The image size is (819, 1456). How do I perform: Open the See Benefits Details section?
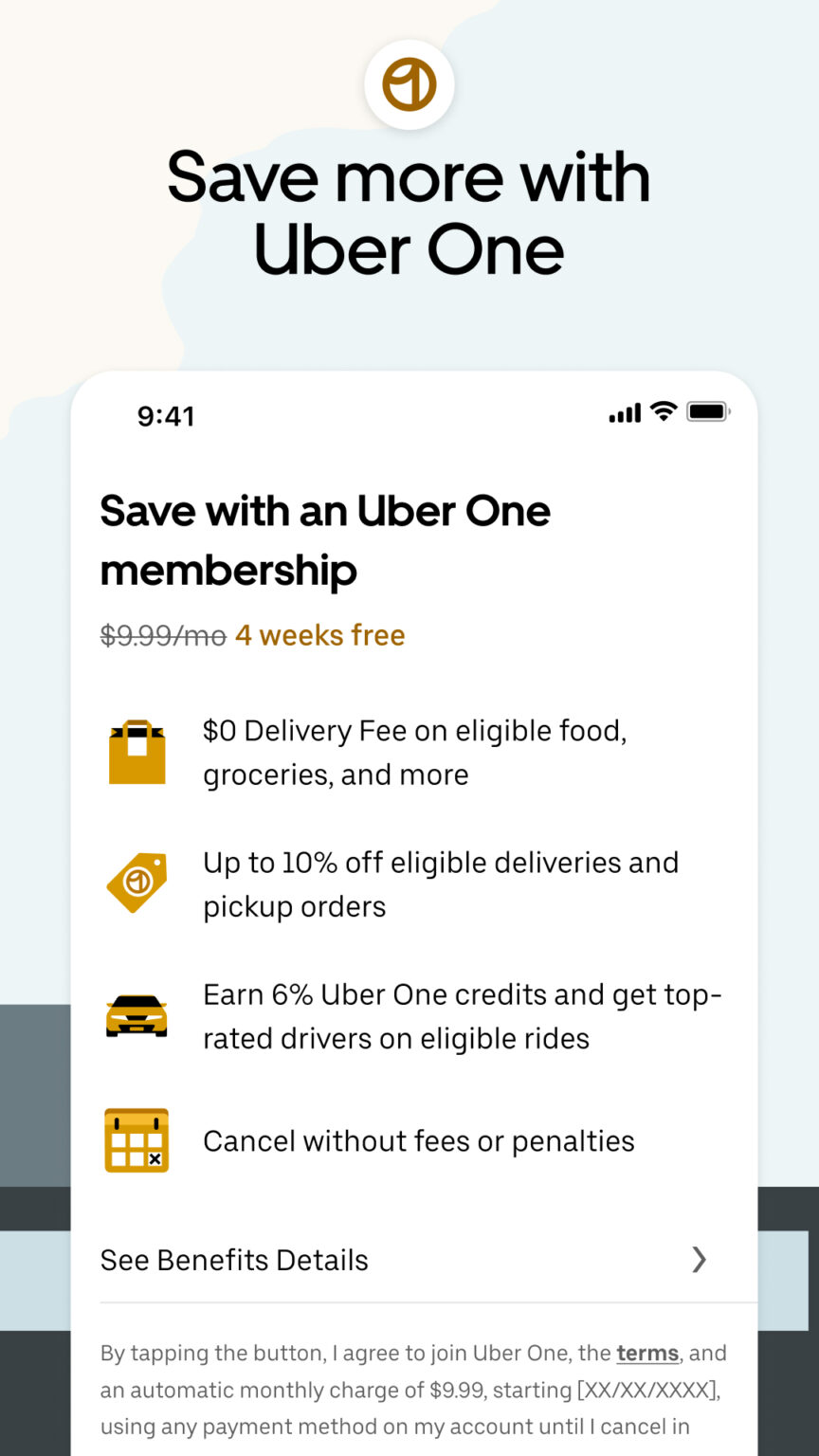(x=234, y=1260)
